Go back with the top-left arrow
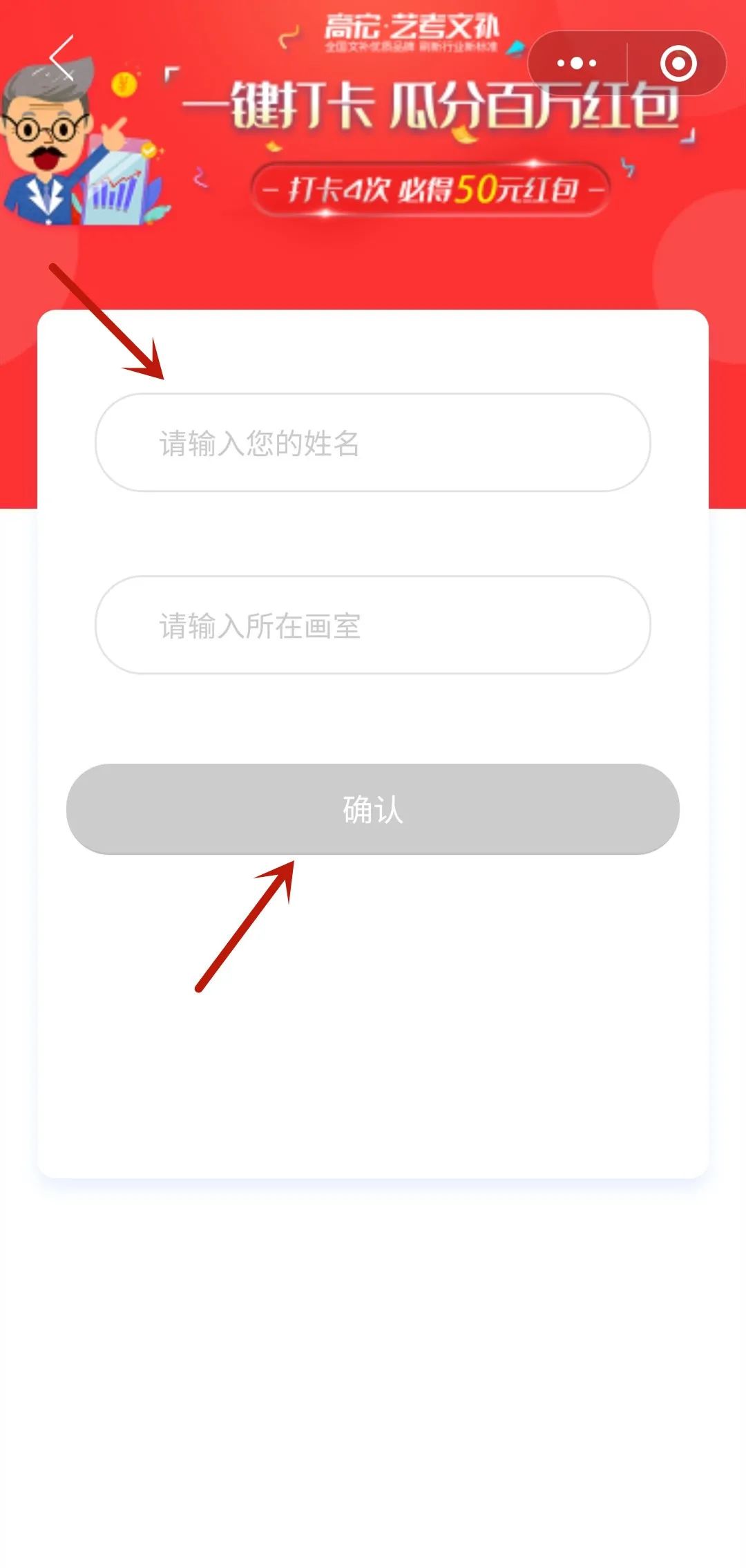 pyautogui.click(x=62, y=59)
